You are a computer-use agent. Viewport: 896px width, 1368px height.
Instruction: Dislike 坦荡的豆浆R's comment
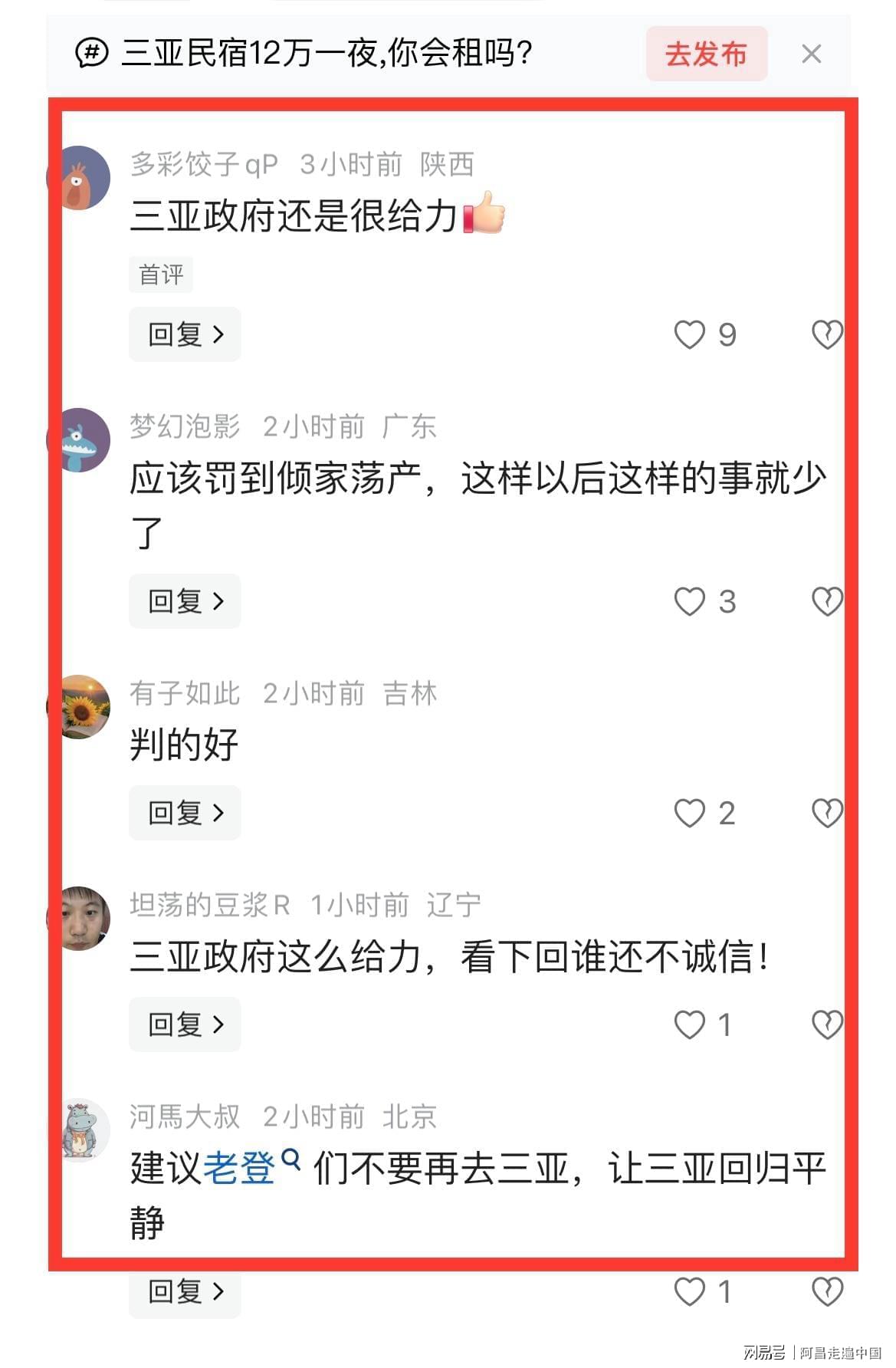pos(827,1024)
